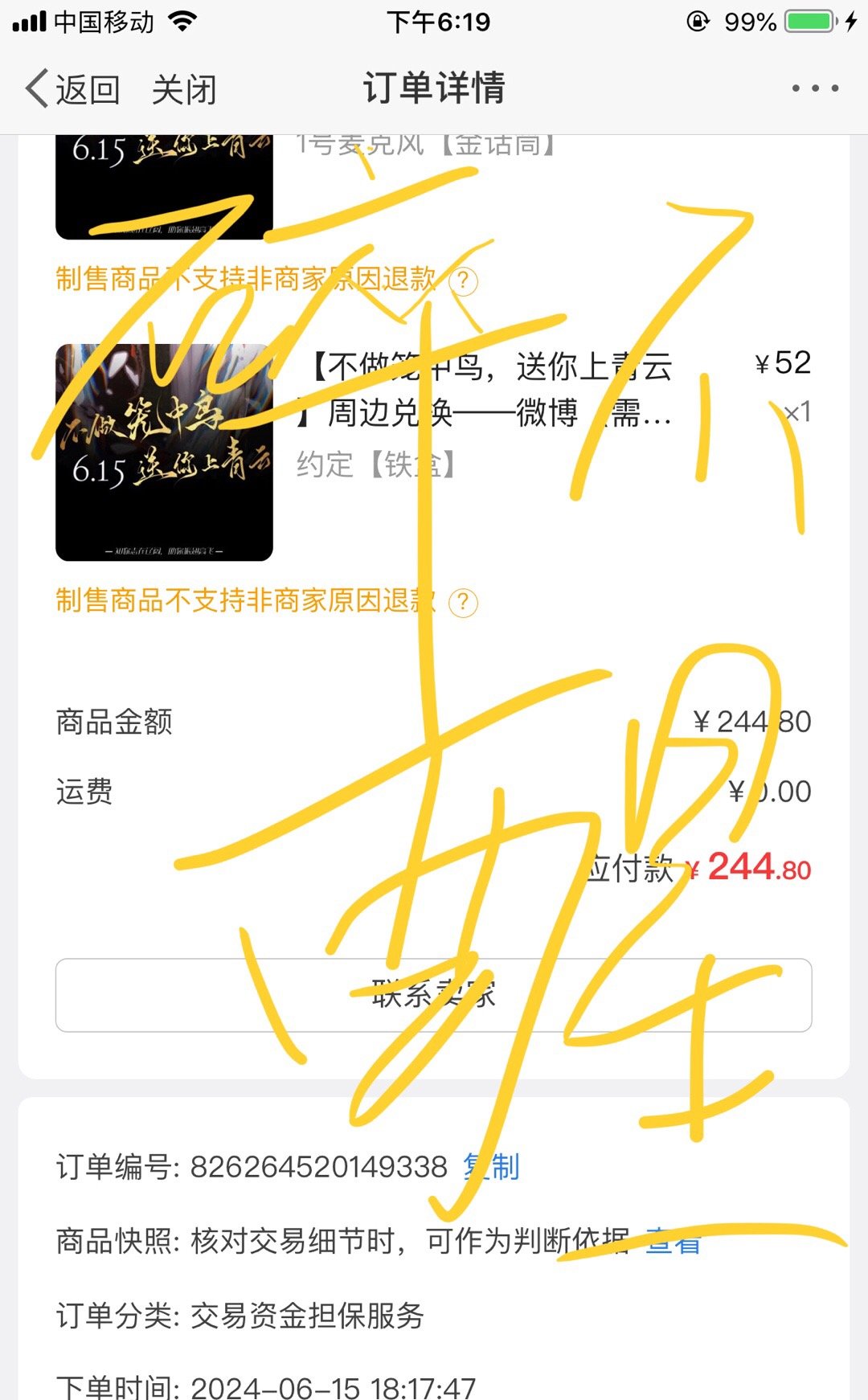
Task: Open the help icon under the 金话筒 item
Action: (x=463, y=280)
